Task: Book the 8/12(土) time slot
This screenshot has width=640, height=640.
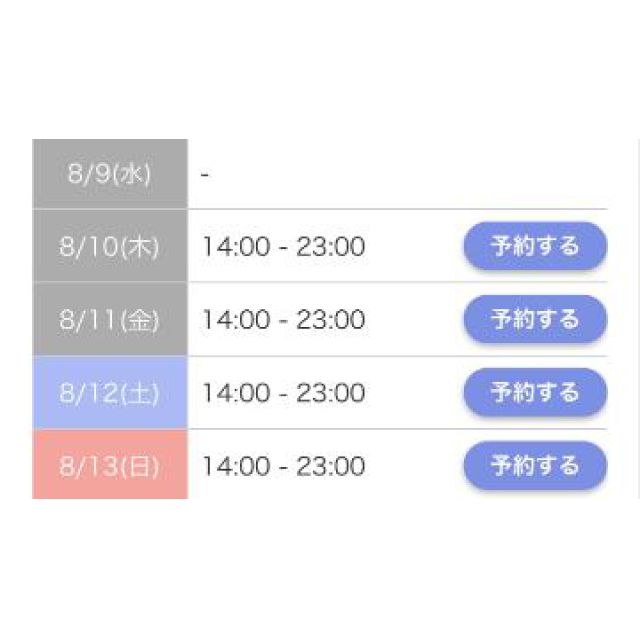Action: point(535,393)
